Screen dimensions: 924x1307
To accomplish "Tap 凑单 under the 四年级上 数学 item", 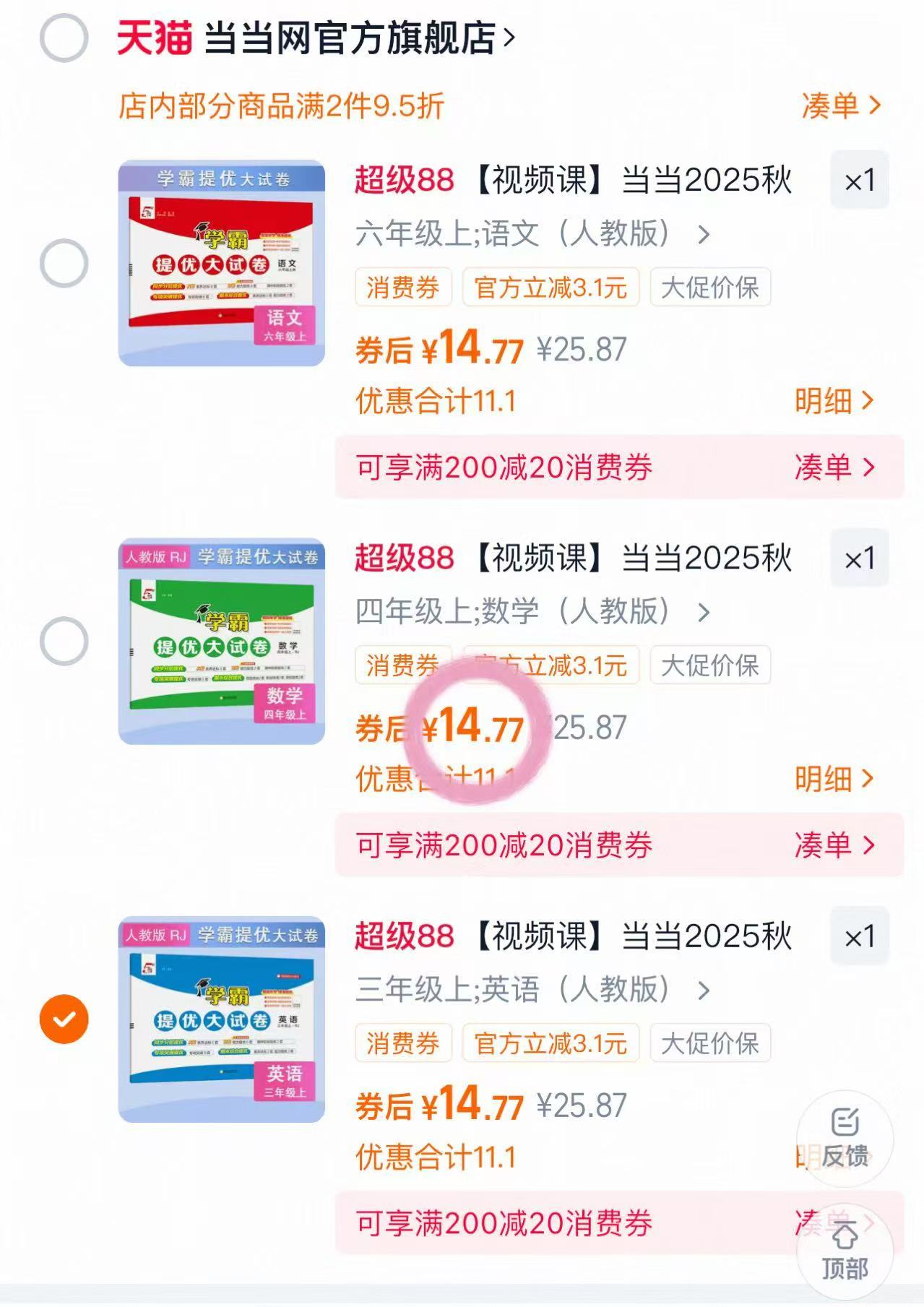I will tap(834, 845).
